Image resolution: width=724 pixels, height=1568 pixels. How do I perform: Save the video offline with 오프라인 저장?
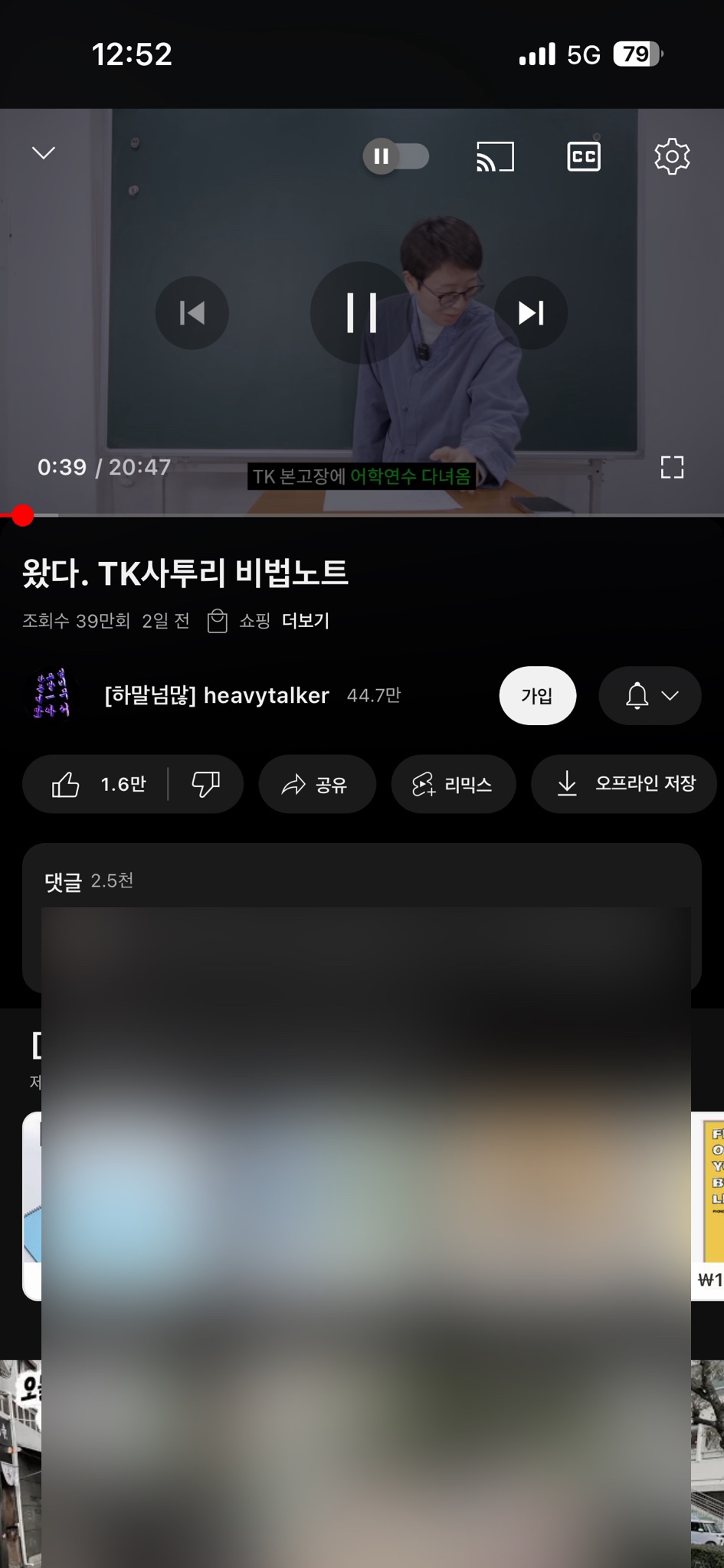click(624, 784)
